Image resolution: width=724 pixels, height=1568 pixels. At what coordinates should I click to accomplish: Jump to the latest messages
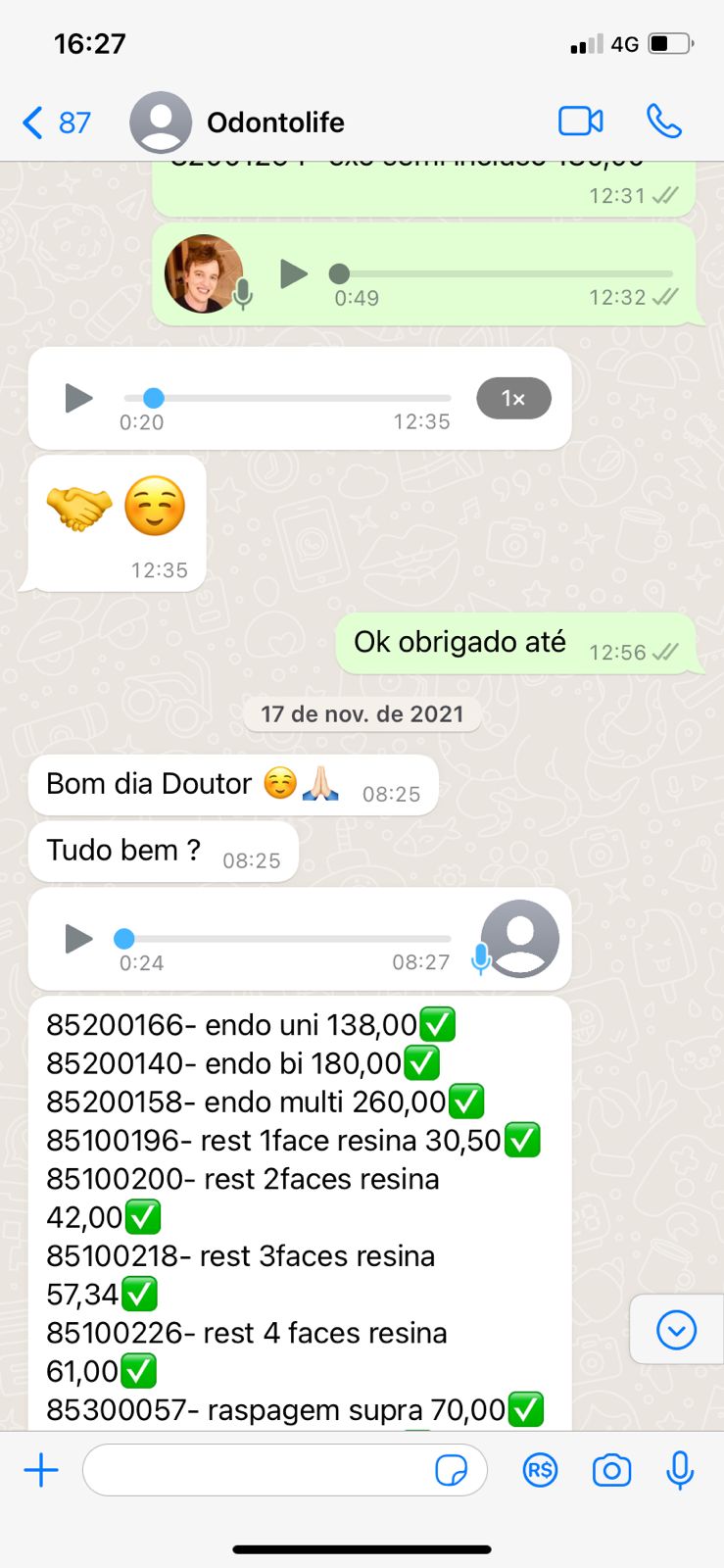pyautogui.click(x=676, y=1330)
